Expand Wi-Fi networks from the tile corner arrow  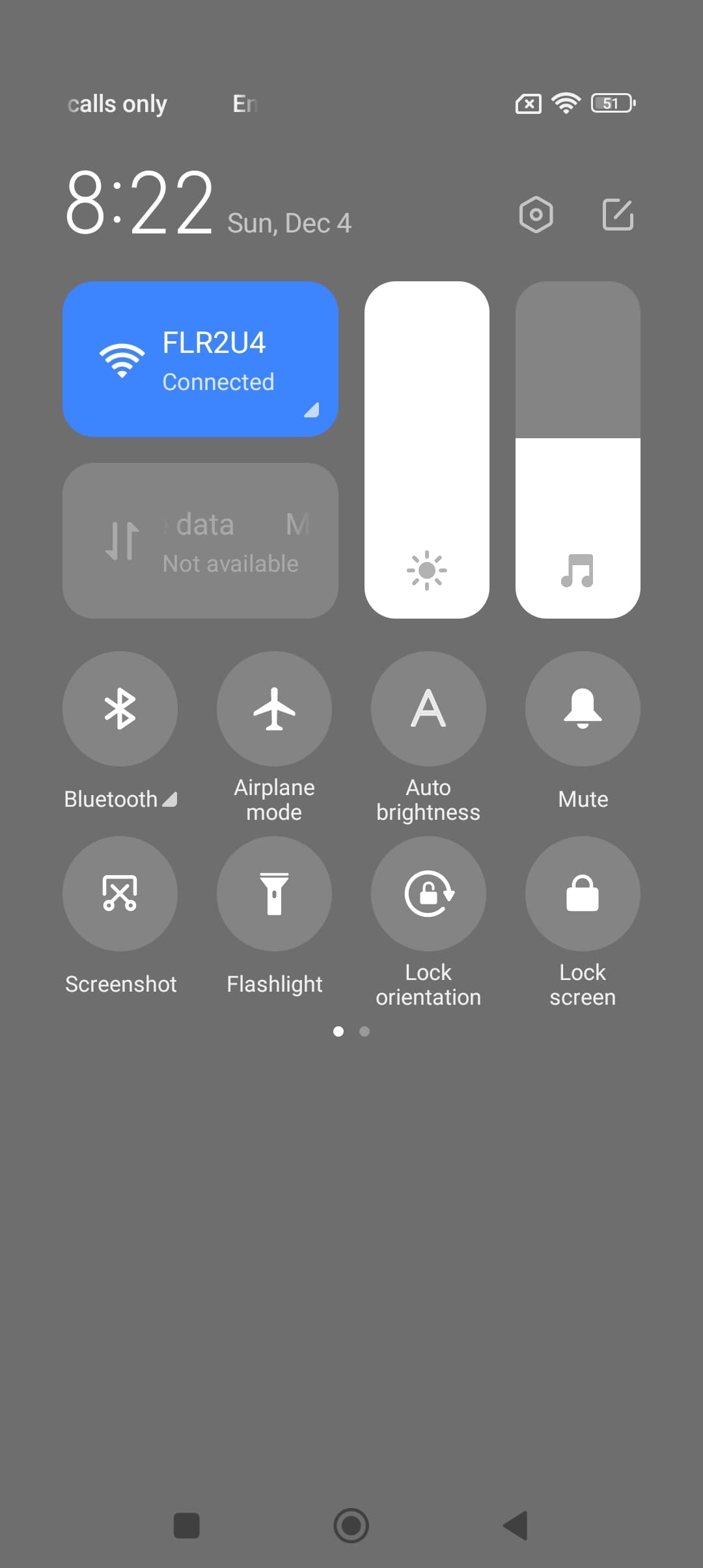(312, 410)
